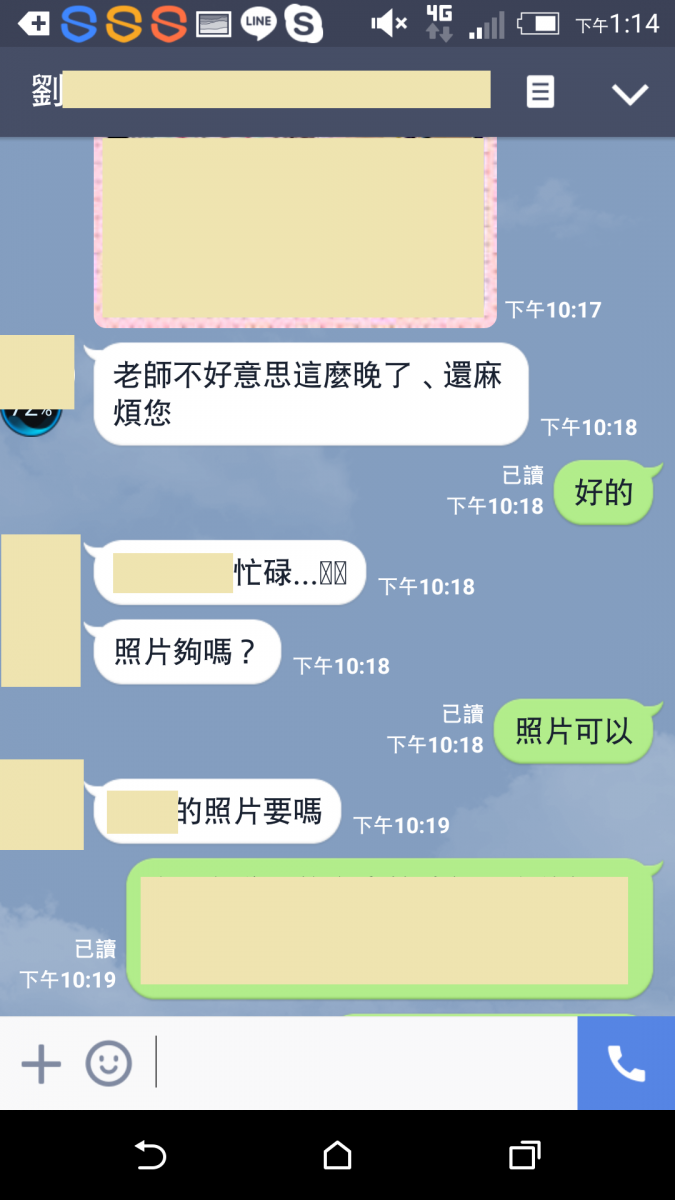Open the chat notes icon in header
This screenshot has width=675, height=1200.
[540, 93]
